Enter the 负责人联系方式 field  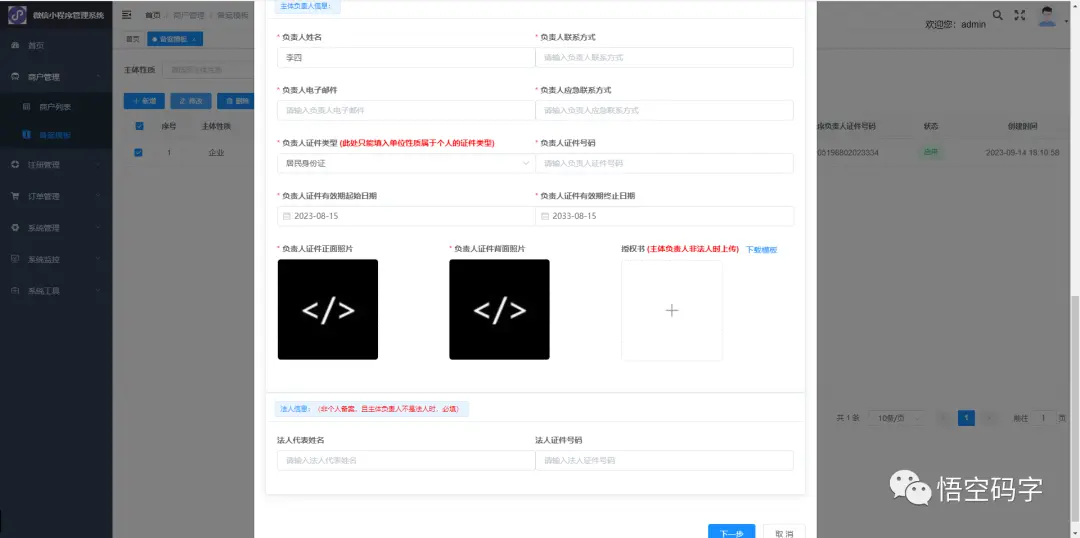(x=664, y=58)
